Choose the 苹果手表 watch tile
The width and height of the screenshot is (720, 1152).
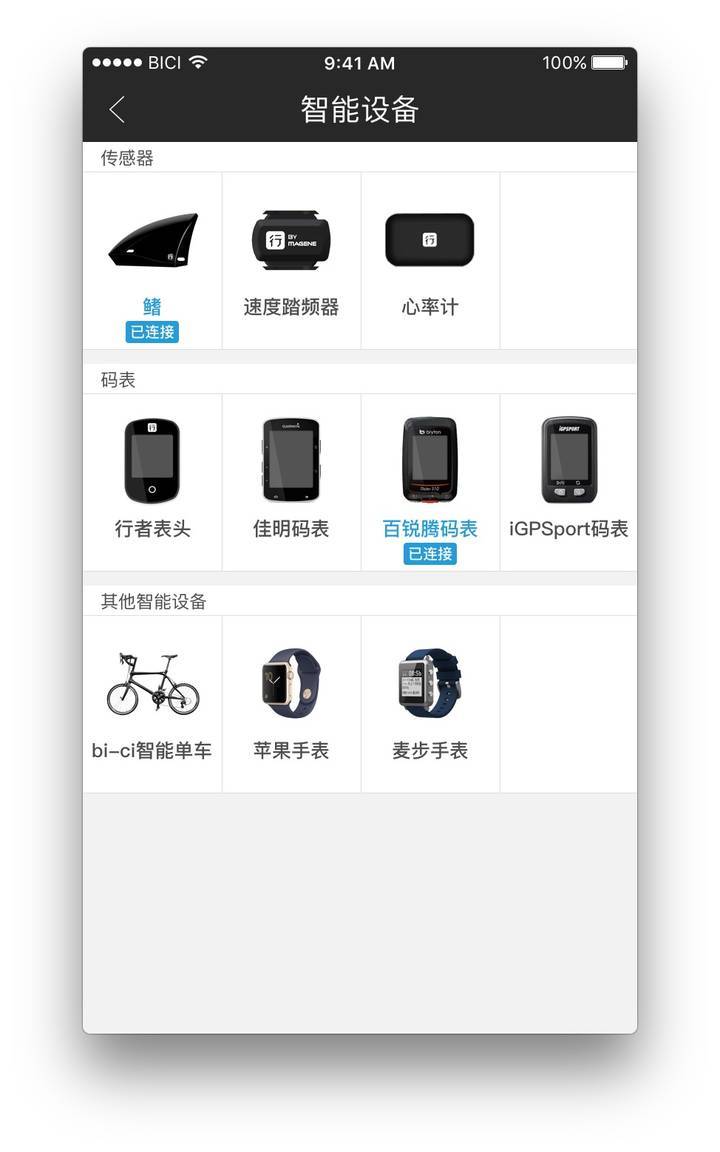click(291, 705)
